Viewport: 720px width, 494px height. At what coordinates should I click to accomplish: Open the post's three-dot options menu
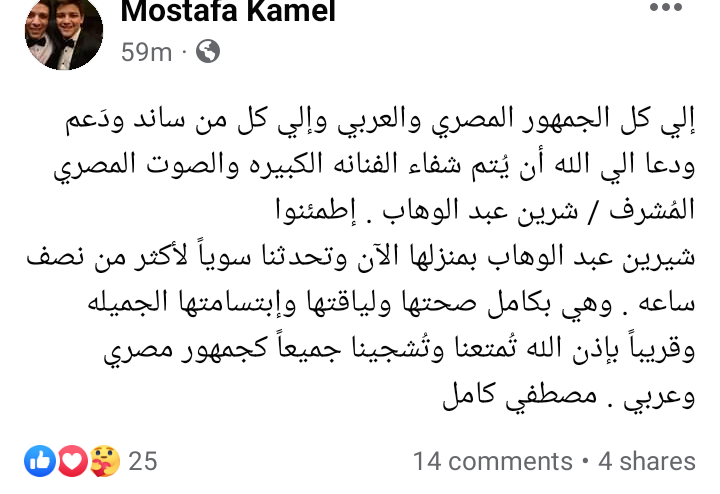click(x=667, y=9)
